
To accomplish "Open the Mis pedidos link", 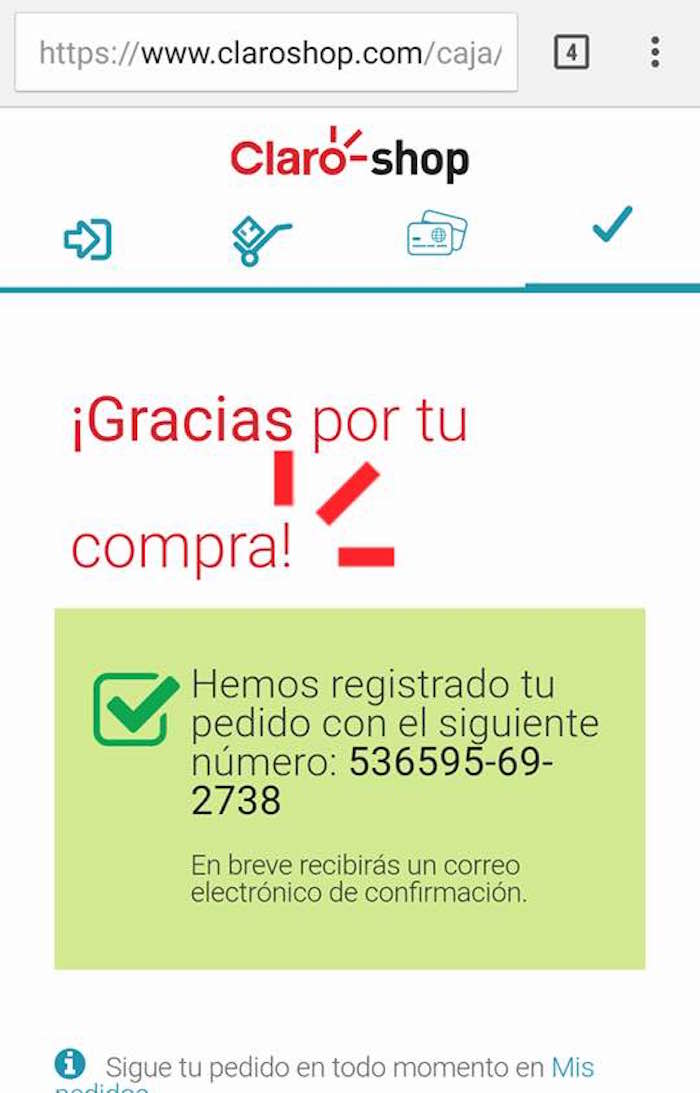I will [572, 1068].
